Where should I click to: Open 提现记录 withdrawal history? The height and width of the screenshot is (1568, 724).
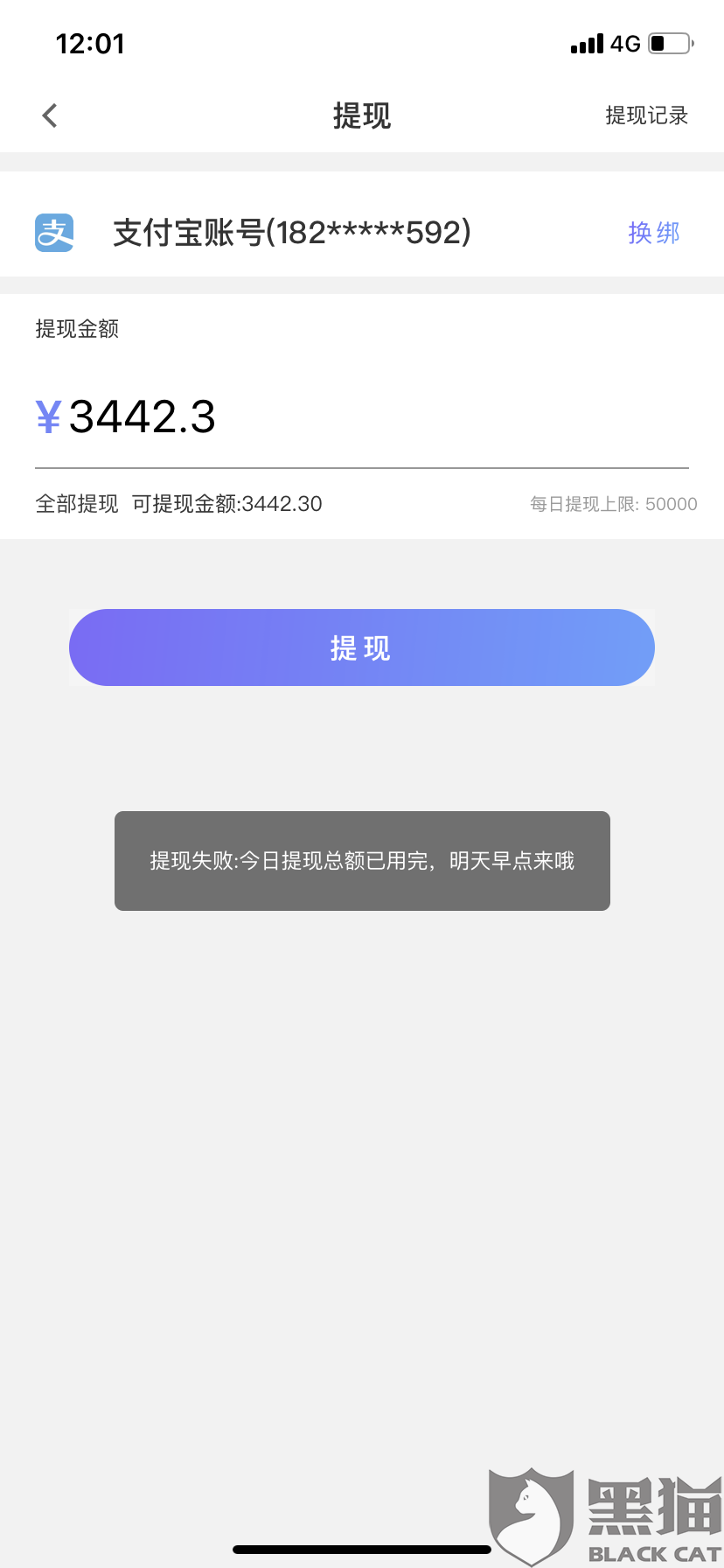coord(646,115)
